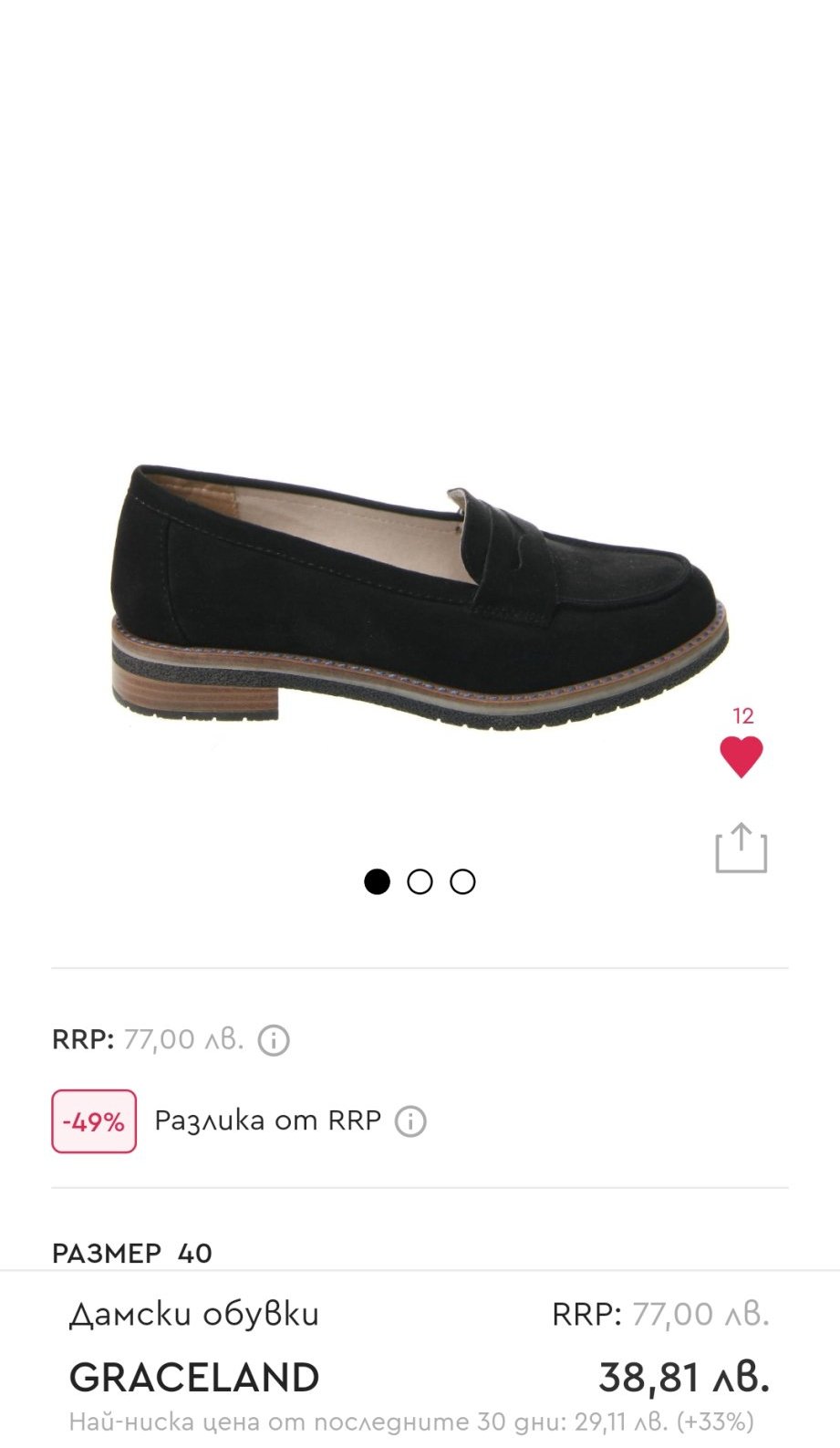Open the black loafer product photo

pos(420,598)
